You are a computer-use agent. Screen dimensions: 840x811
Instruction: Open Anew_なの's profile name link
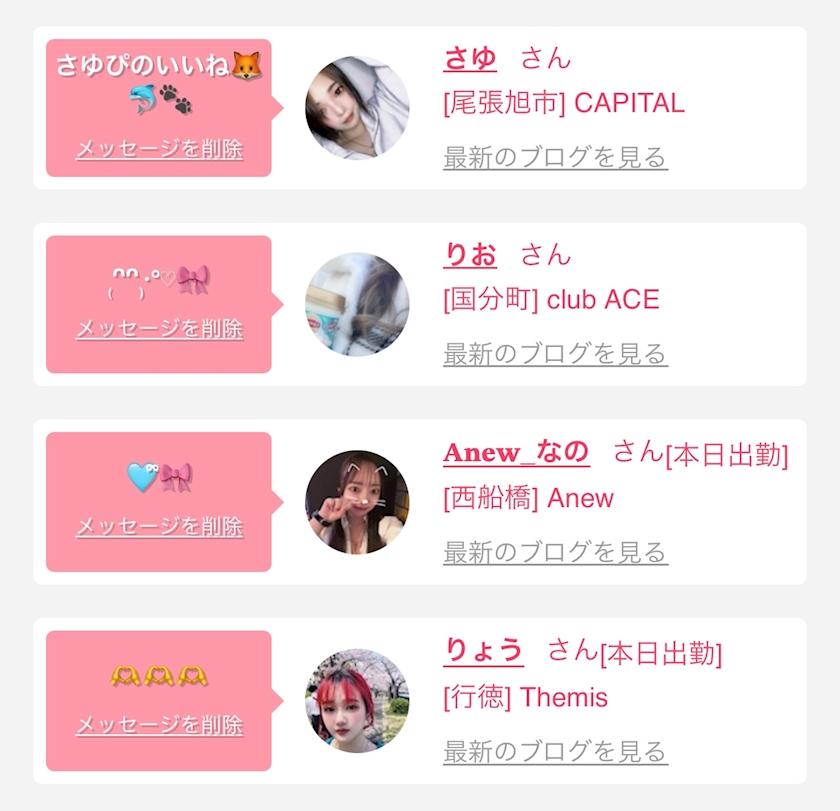pos(516,452)
